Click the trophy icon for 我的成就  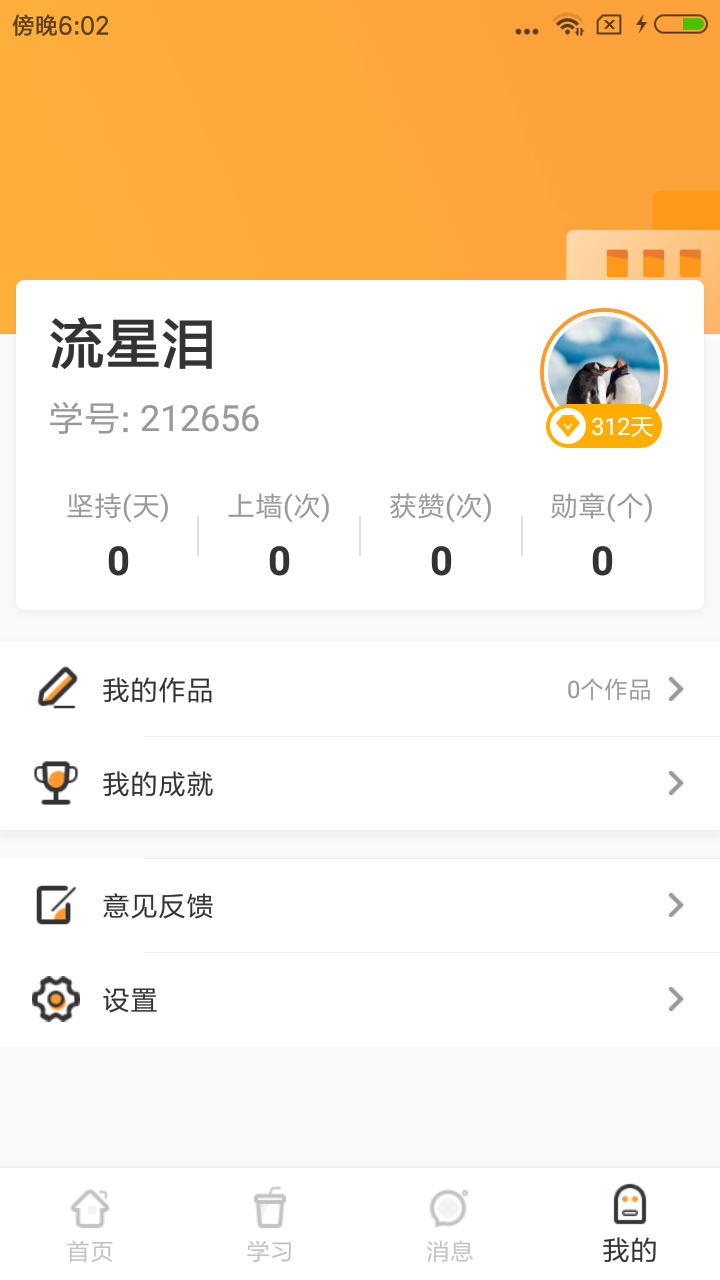(57, 783)
